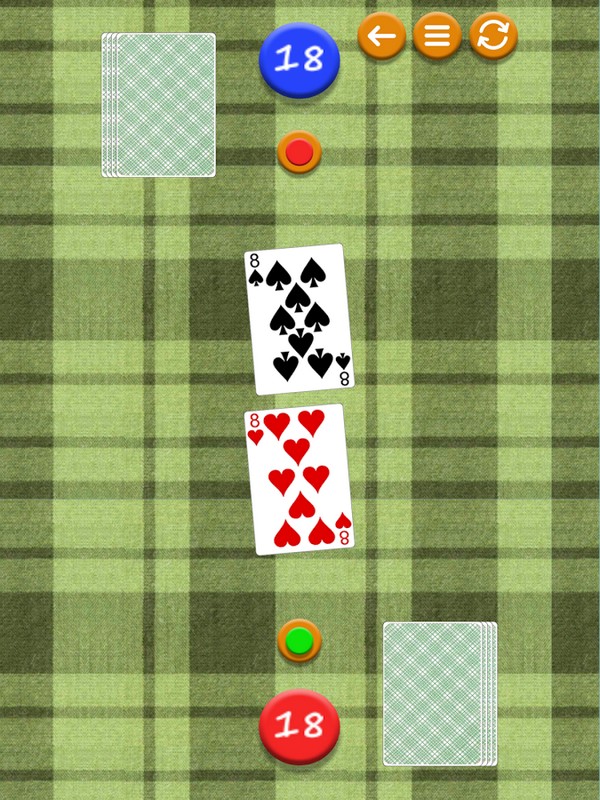Tap the bottom player's card deck
The image size is (600, 800).
439,693
